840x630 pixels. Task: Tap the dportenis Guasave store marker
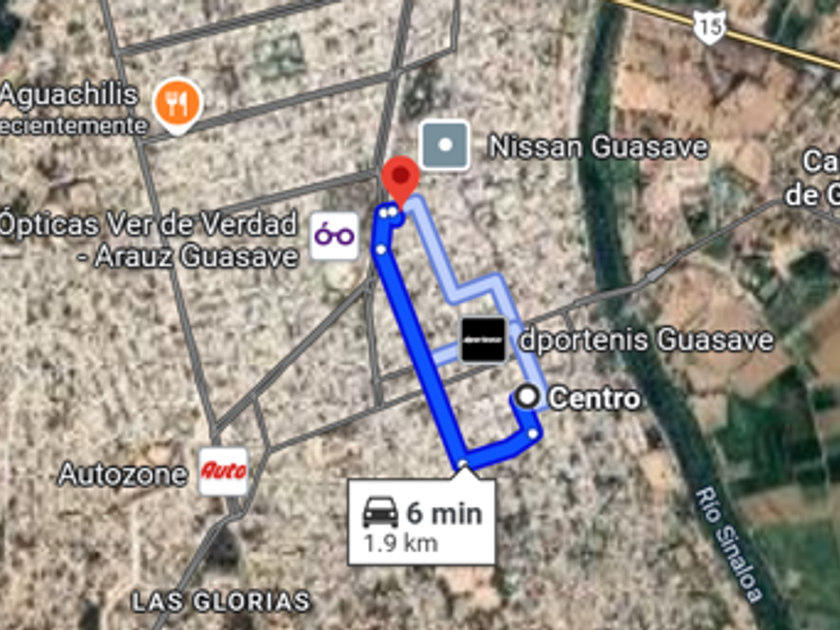coord(484,340)
